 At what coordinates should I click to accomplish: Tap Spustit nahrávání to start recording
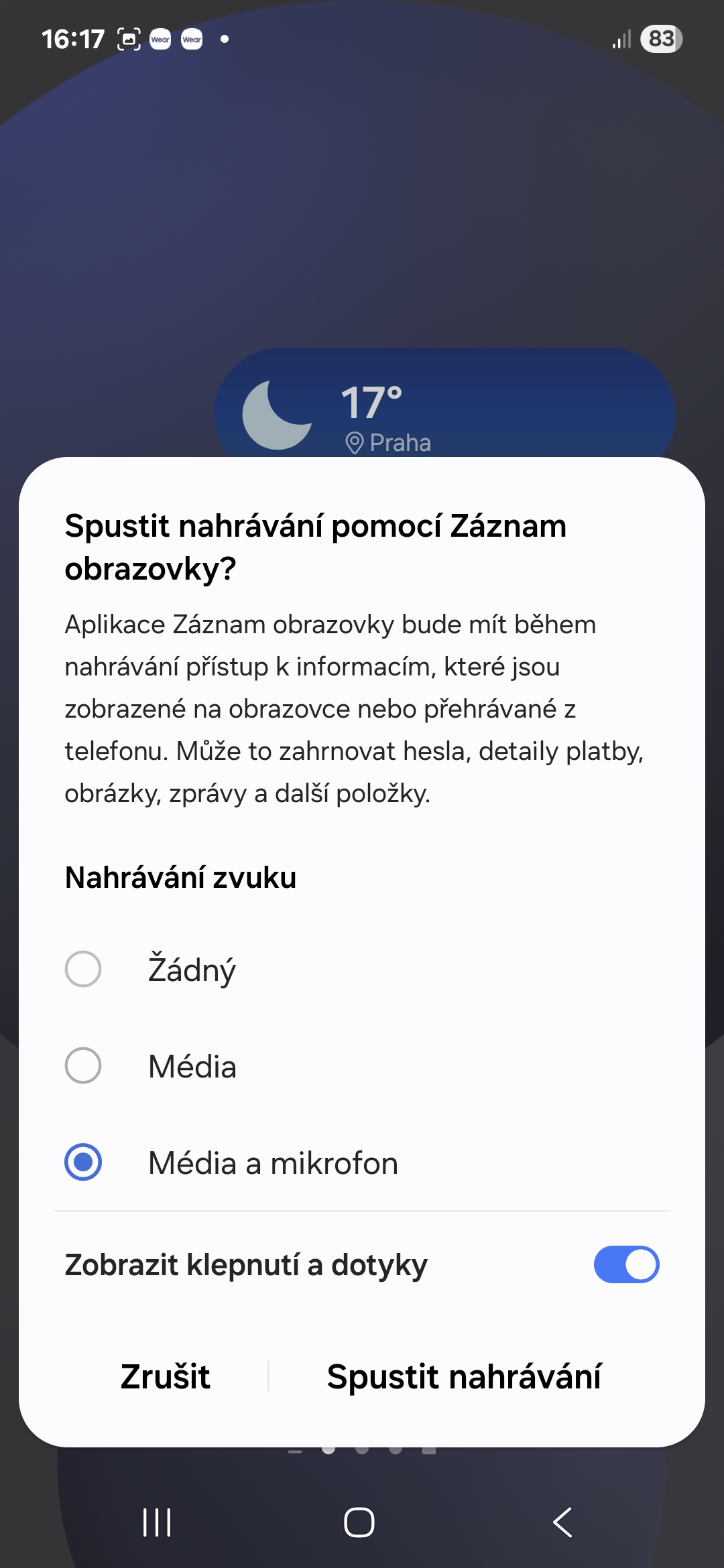tap(464, 1376)
